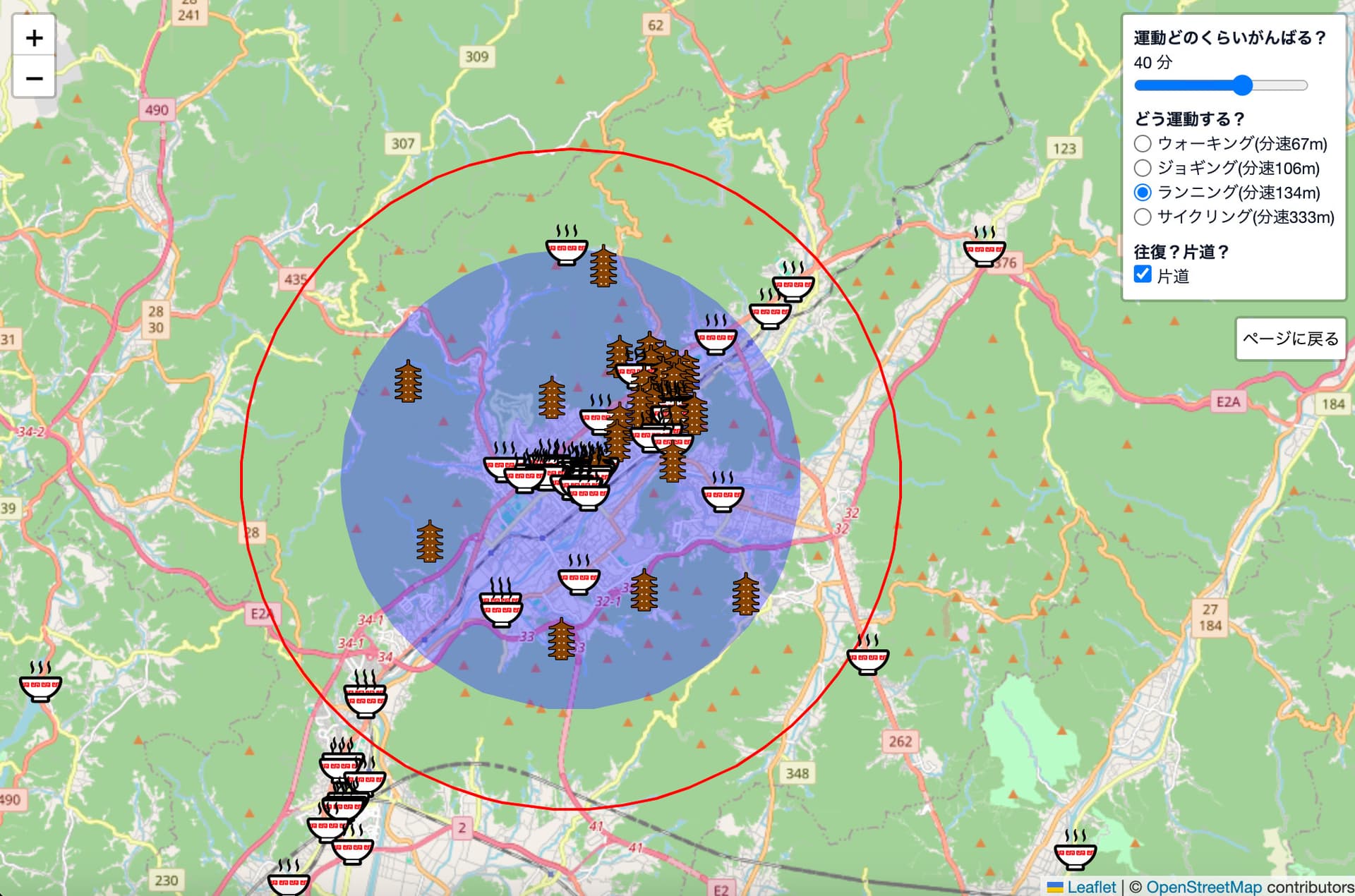This screenshot has width=1355, height=896.
Task: Select ランニング (分速134m) radio button
Action: (x=1143, y=192)
